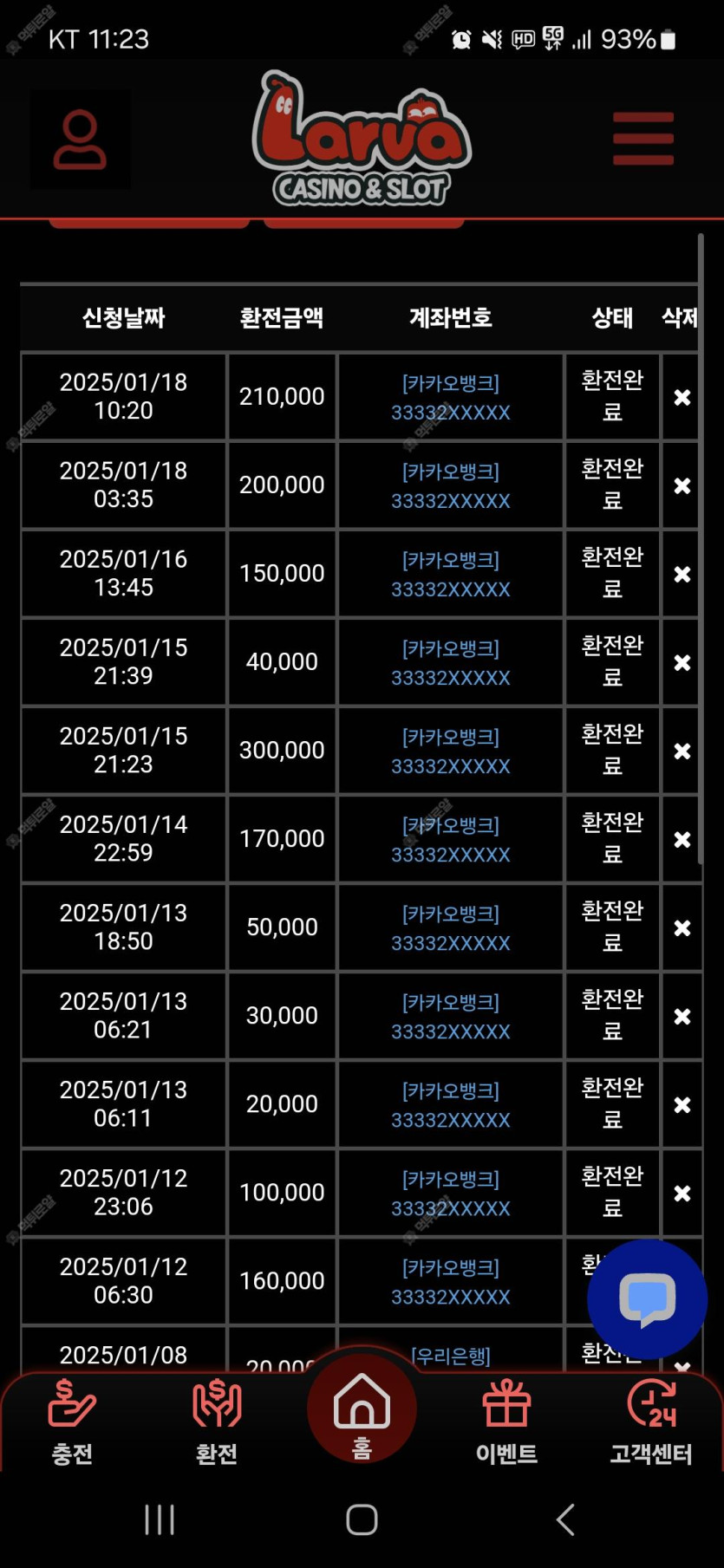
Task: Delete the 2025/01/18 03:35 record
Action: click(x=682, y=485)
